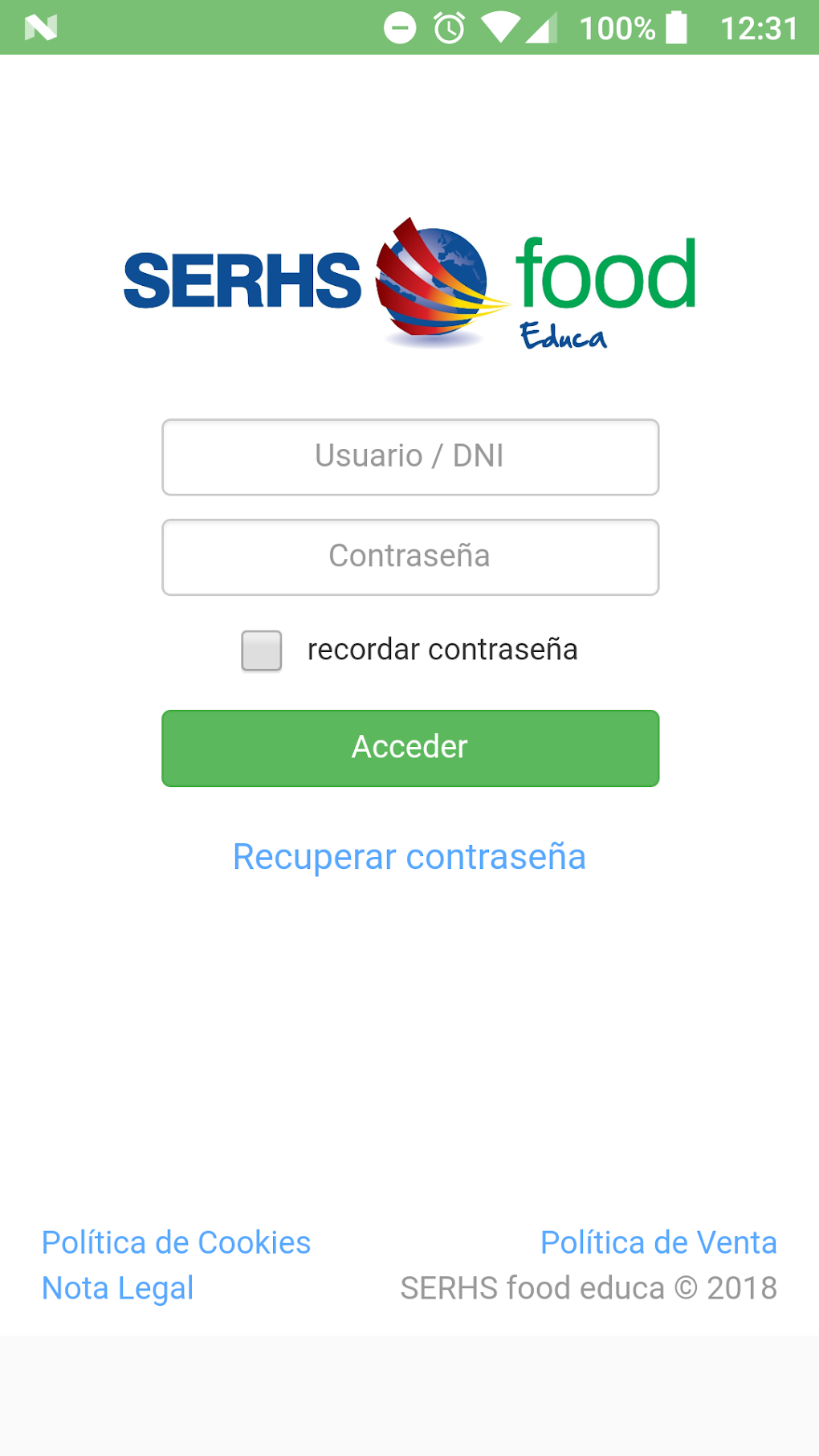Click the Wi-Fi icon in status bar

[x=502, y=27]
